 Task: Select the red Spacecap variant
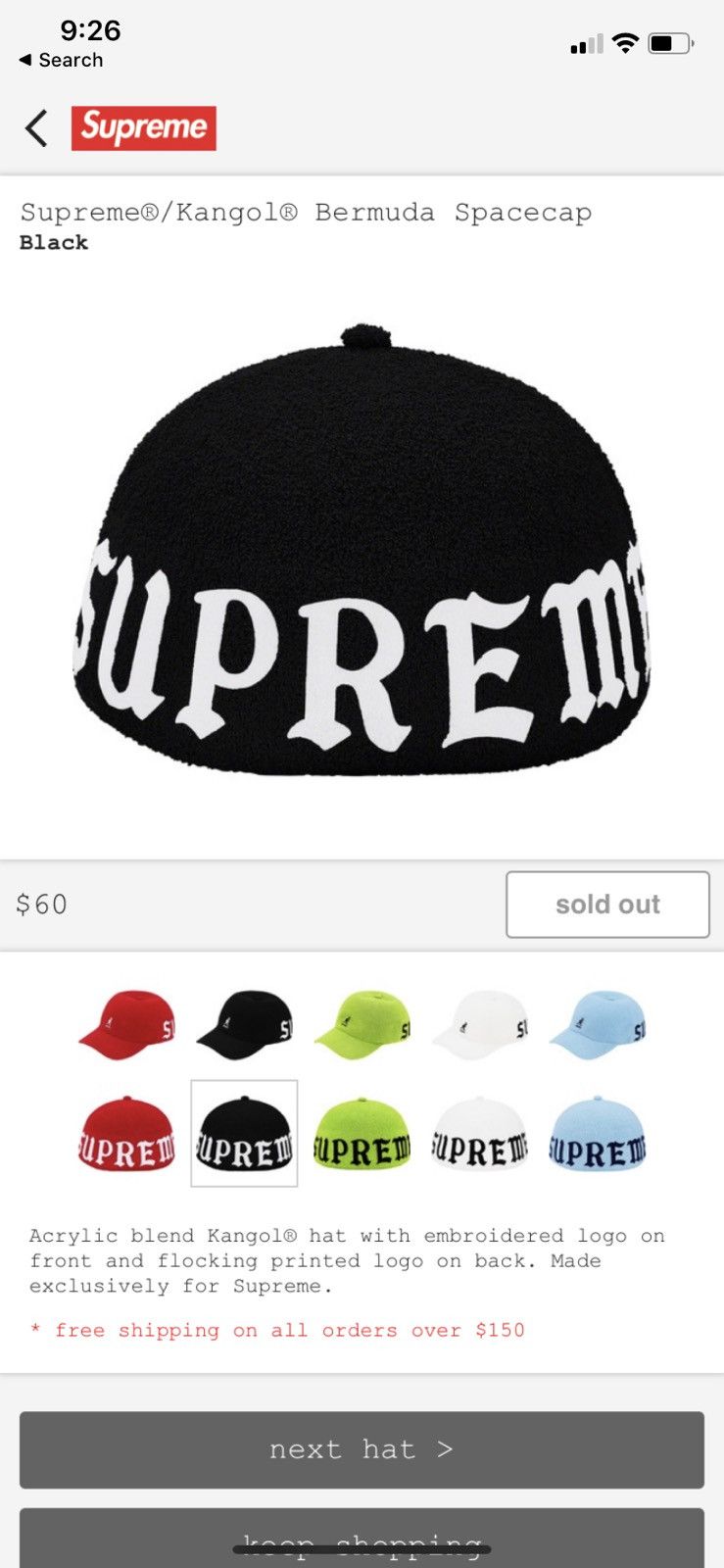[x=126, y=1134]
